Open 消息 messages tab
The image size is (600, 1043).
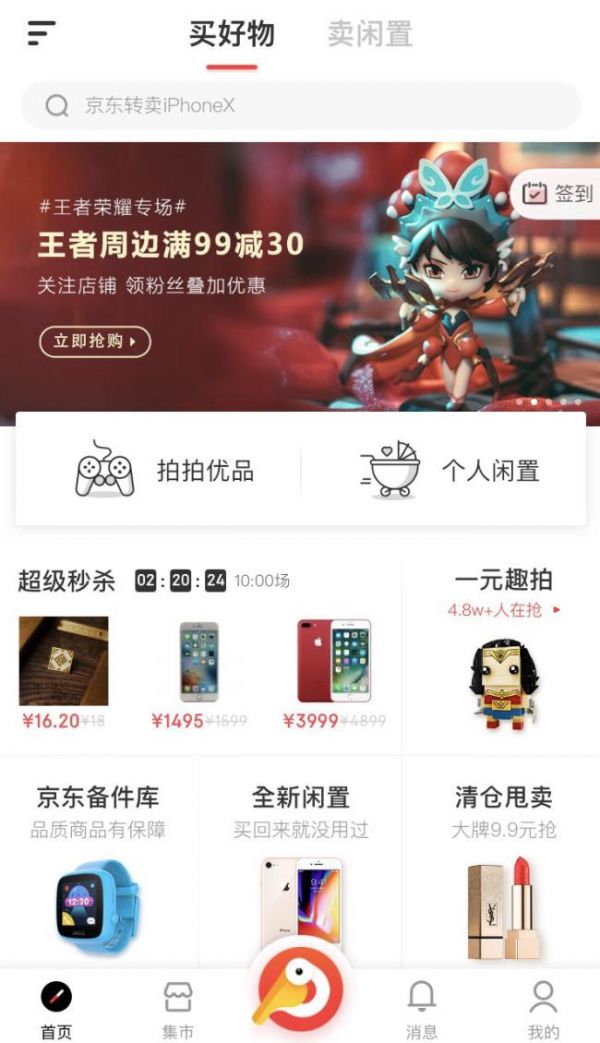coord(422,1008)
